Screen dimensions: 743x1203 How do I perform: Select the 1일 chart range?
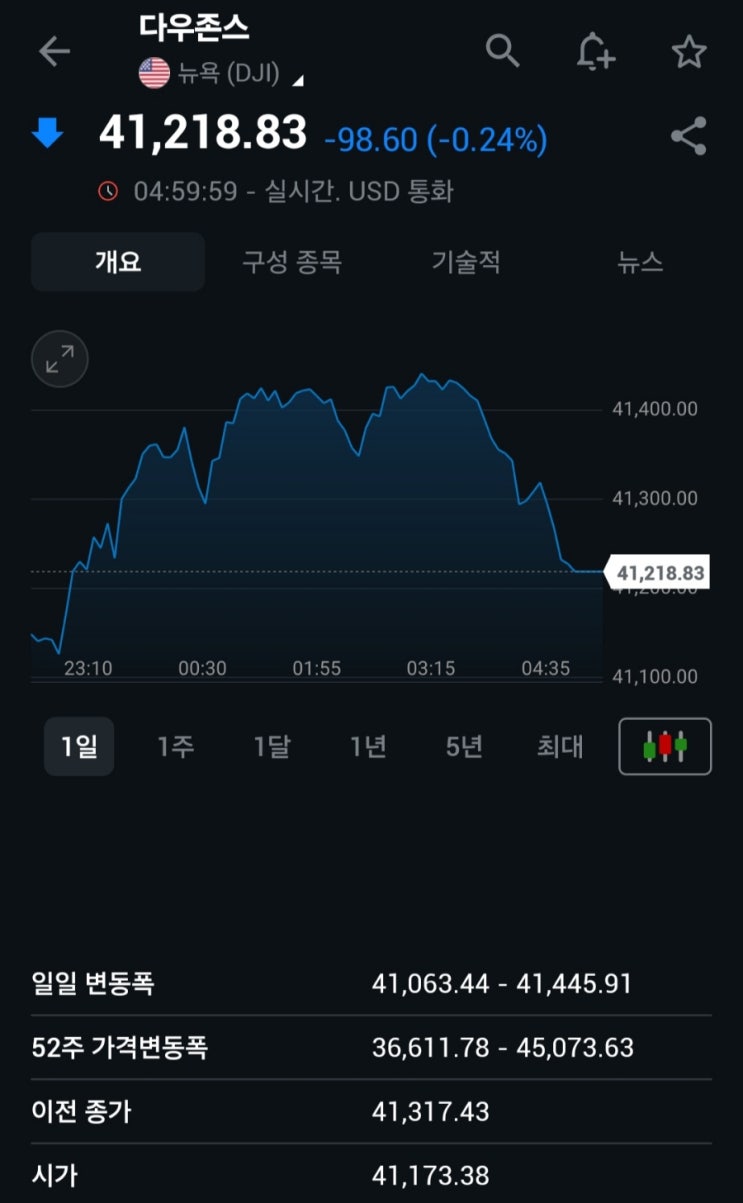point(79,746)
